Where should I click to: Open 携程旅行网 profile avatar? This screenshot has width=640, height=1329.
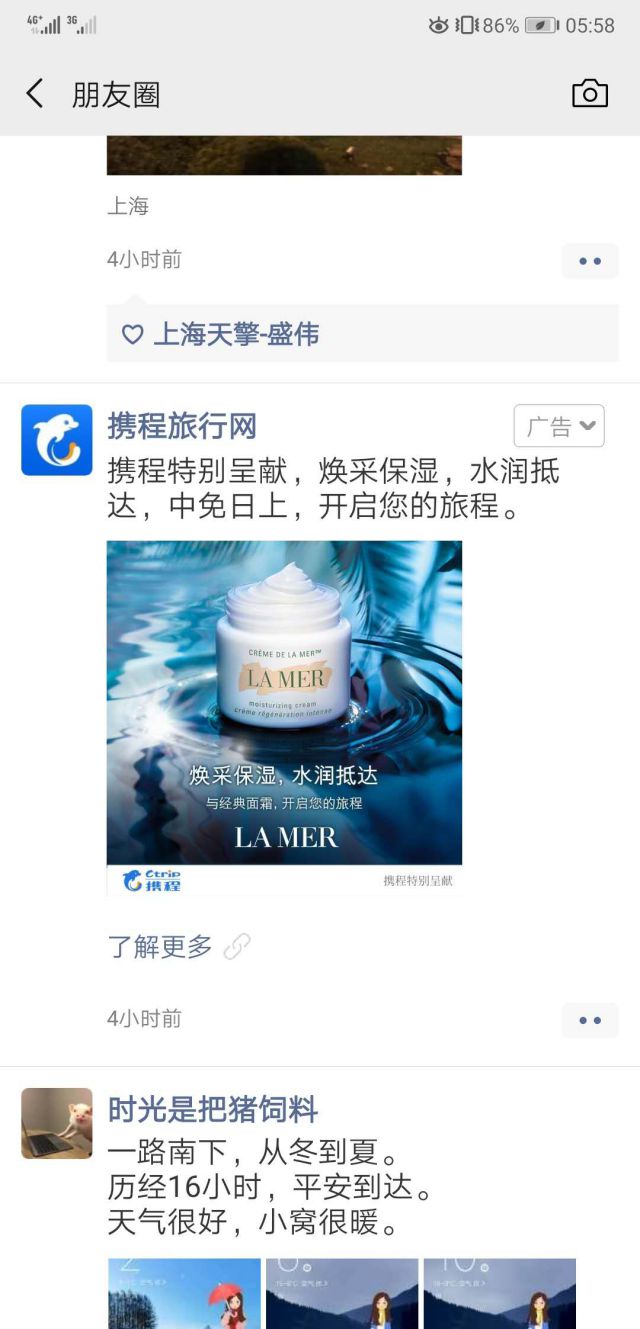(x=57, y=440)
